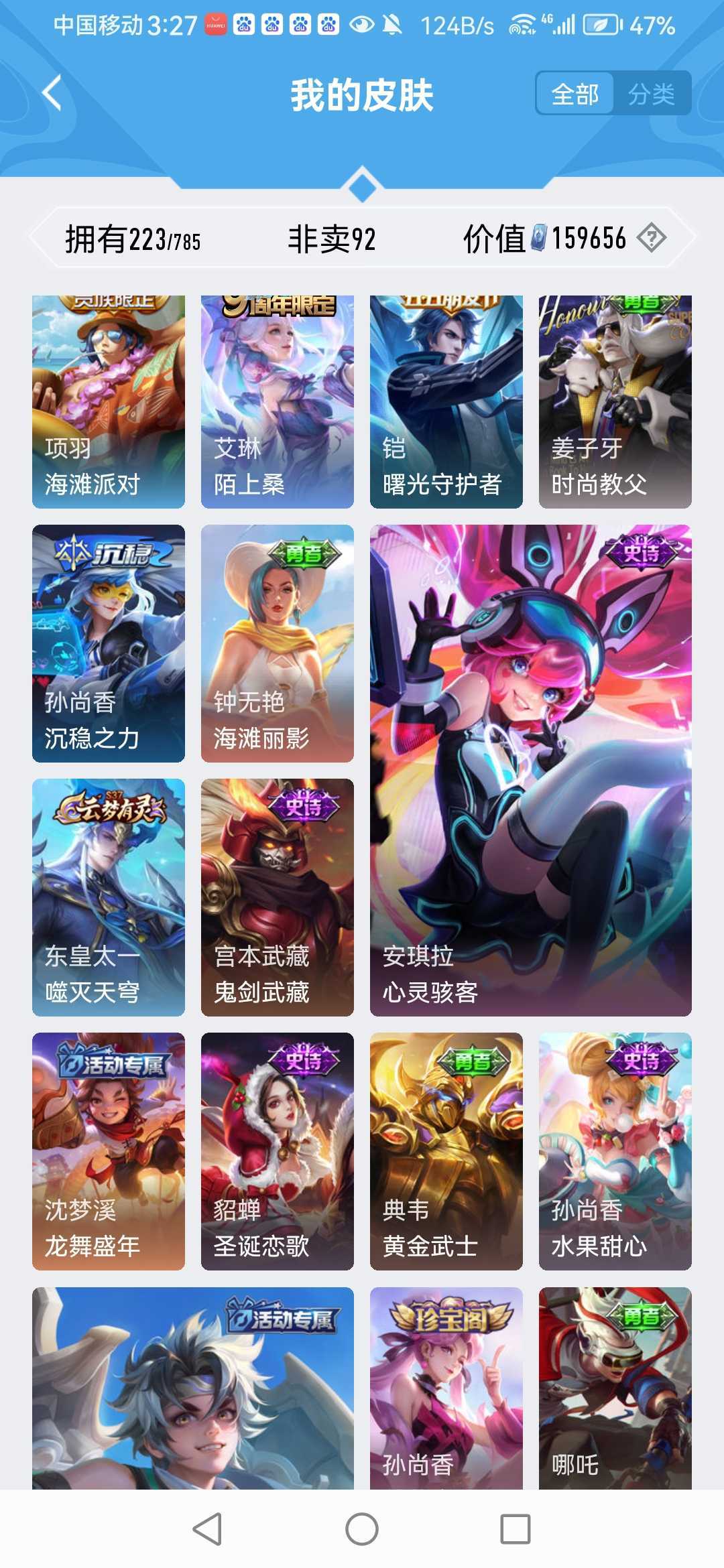Open 宫本武藏 鬼剑武藏 skin card
Screen dimensions: 724x1568
278,897
